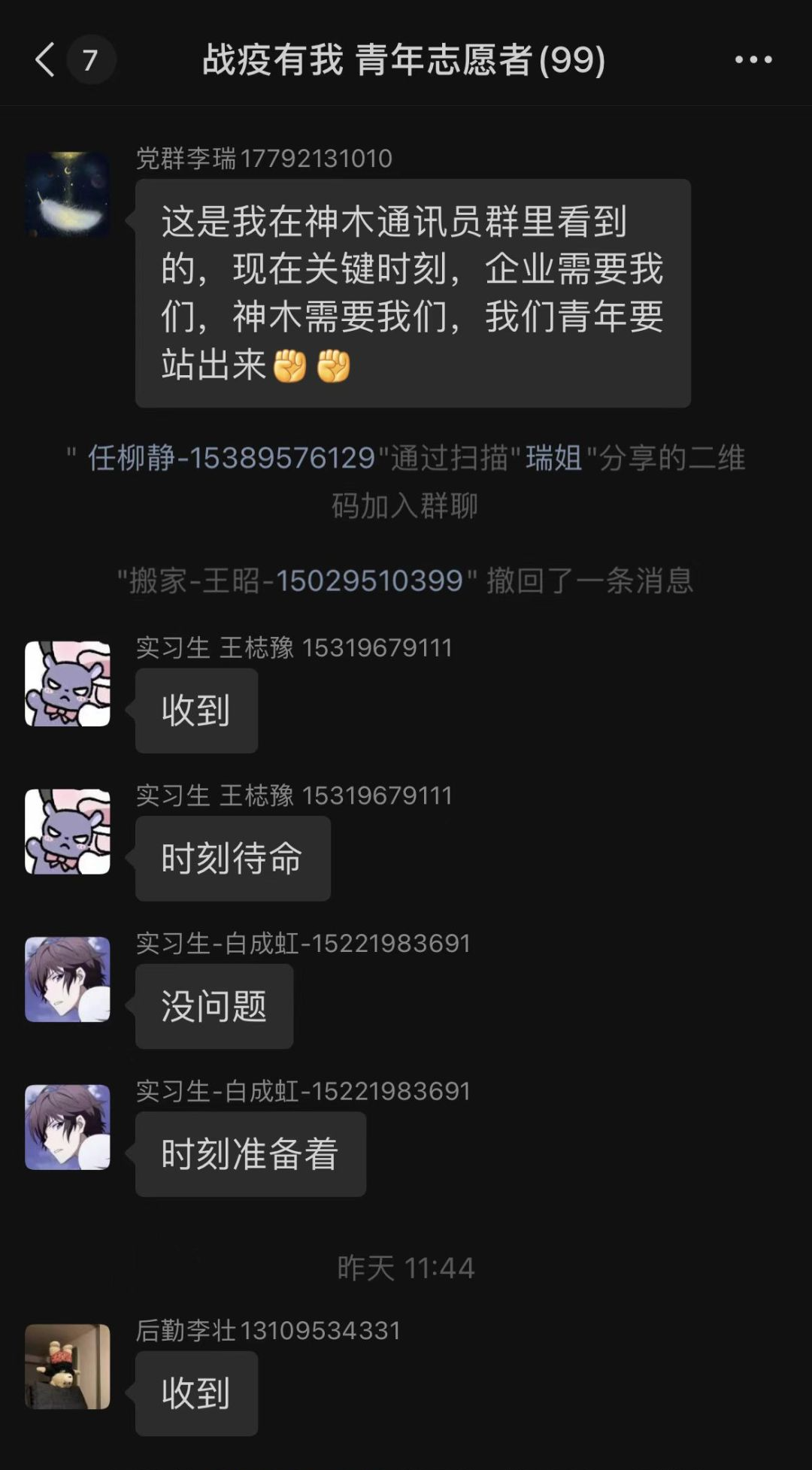The height and width of the screenshot is (1470, 812).
Task: Tap 任柳静-15389576129 name link
Action: coord(232,458)
